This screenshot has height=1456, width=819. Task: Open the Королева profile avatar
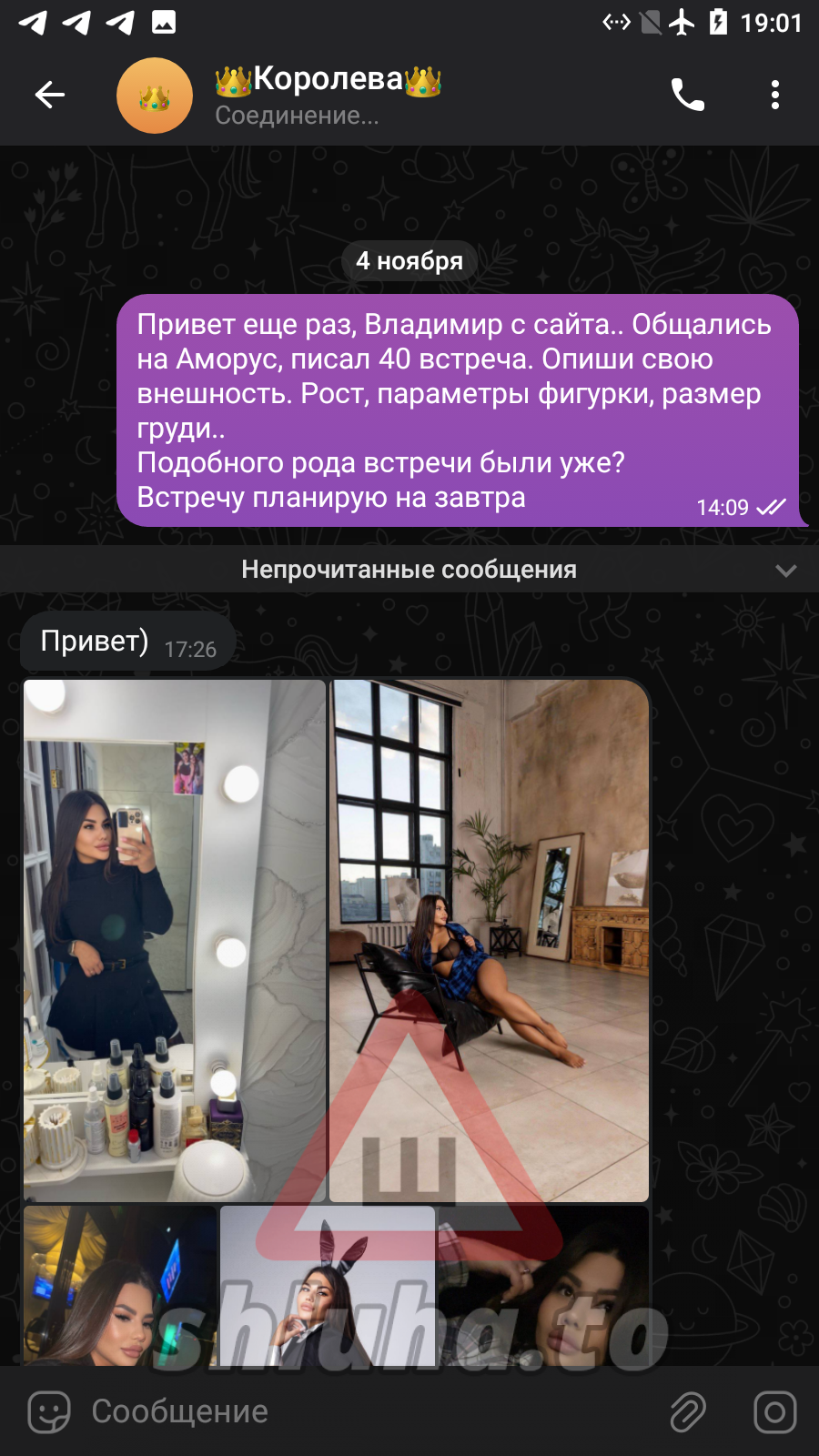[x=155, y=96]
